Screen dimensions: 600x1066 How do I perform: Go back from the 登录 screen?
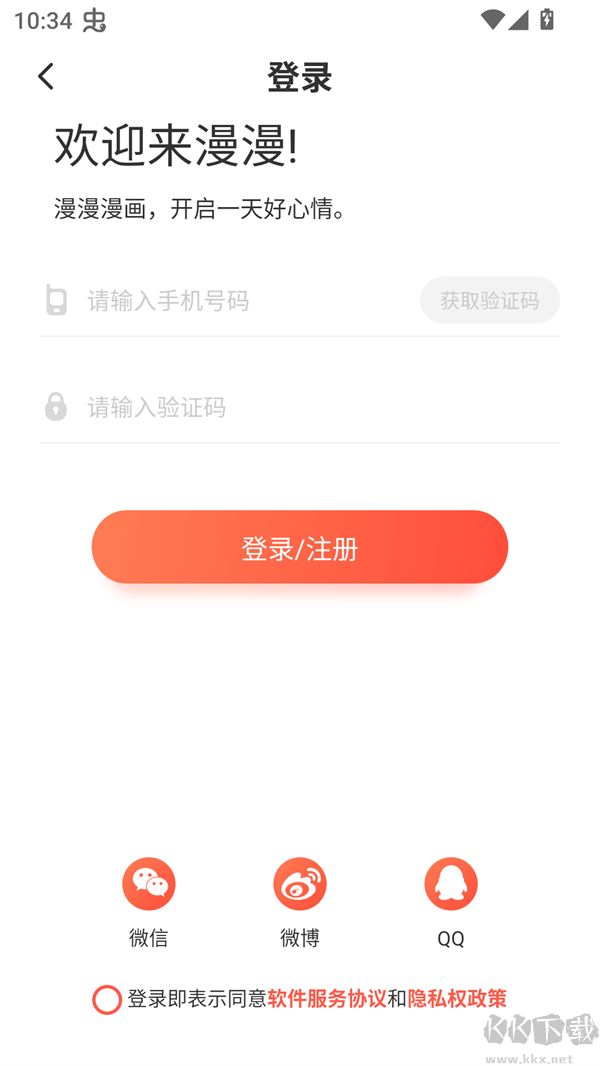pos(45,76)
